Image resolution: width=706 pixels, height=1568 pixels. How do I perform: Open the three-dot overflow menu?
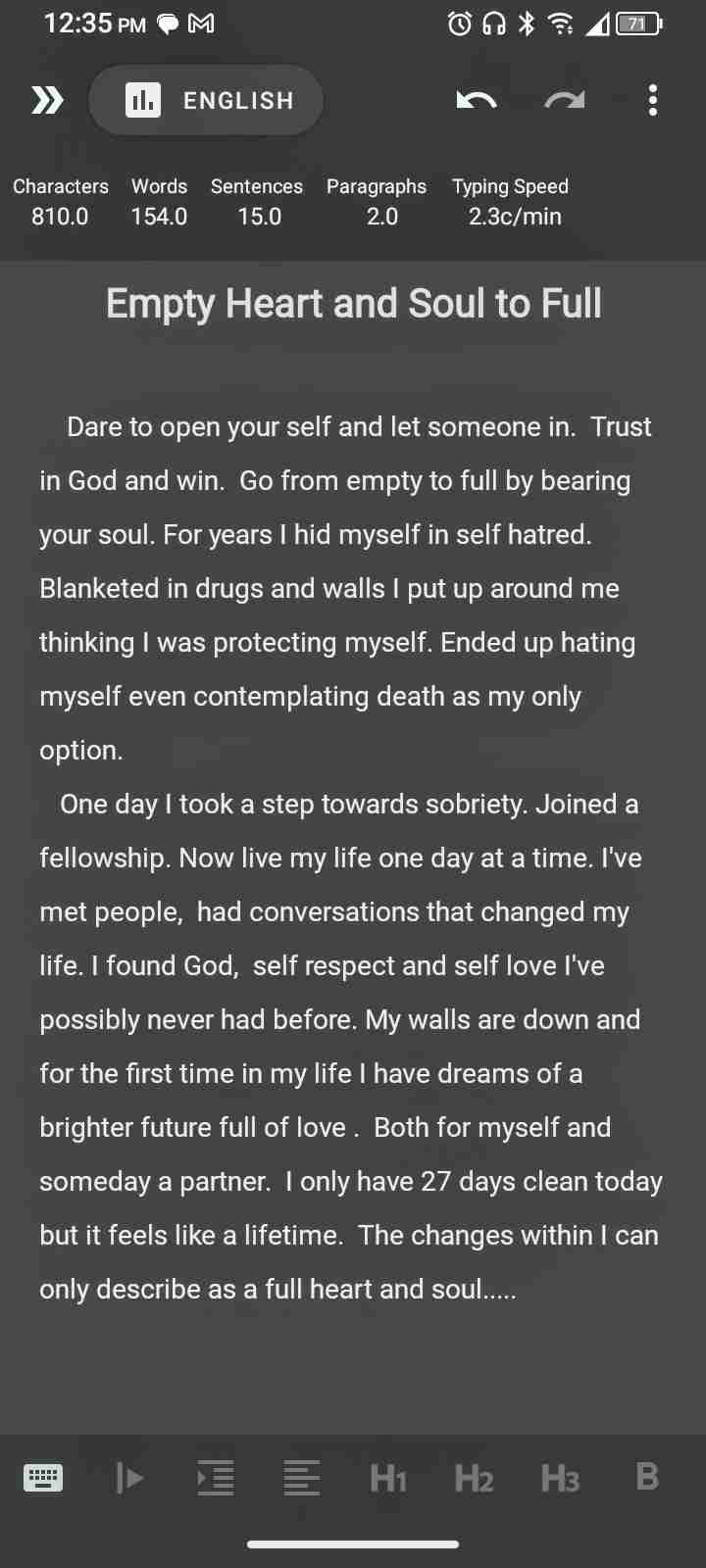tap(653, 100)
